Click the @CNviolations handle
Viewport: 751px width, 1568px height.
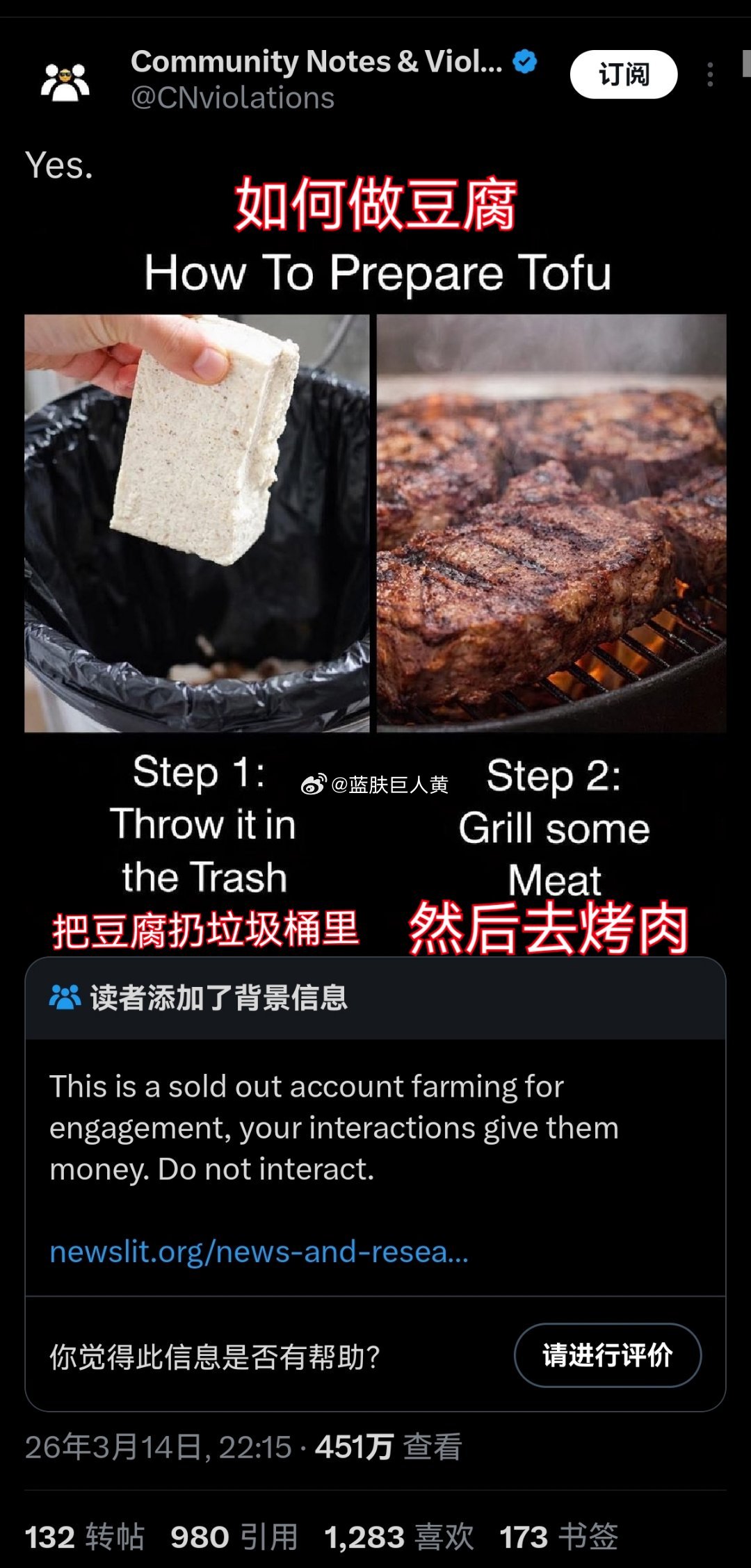point(234,99)
